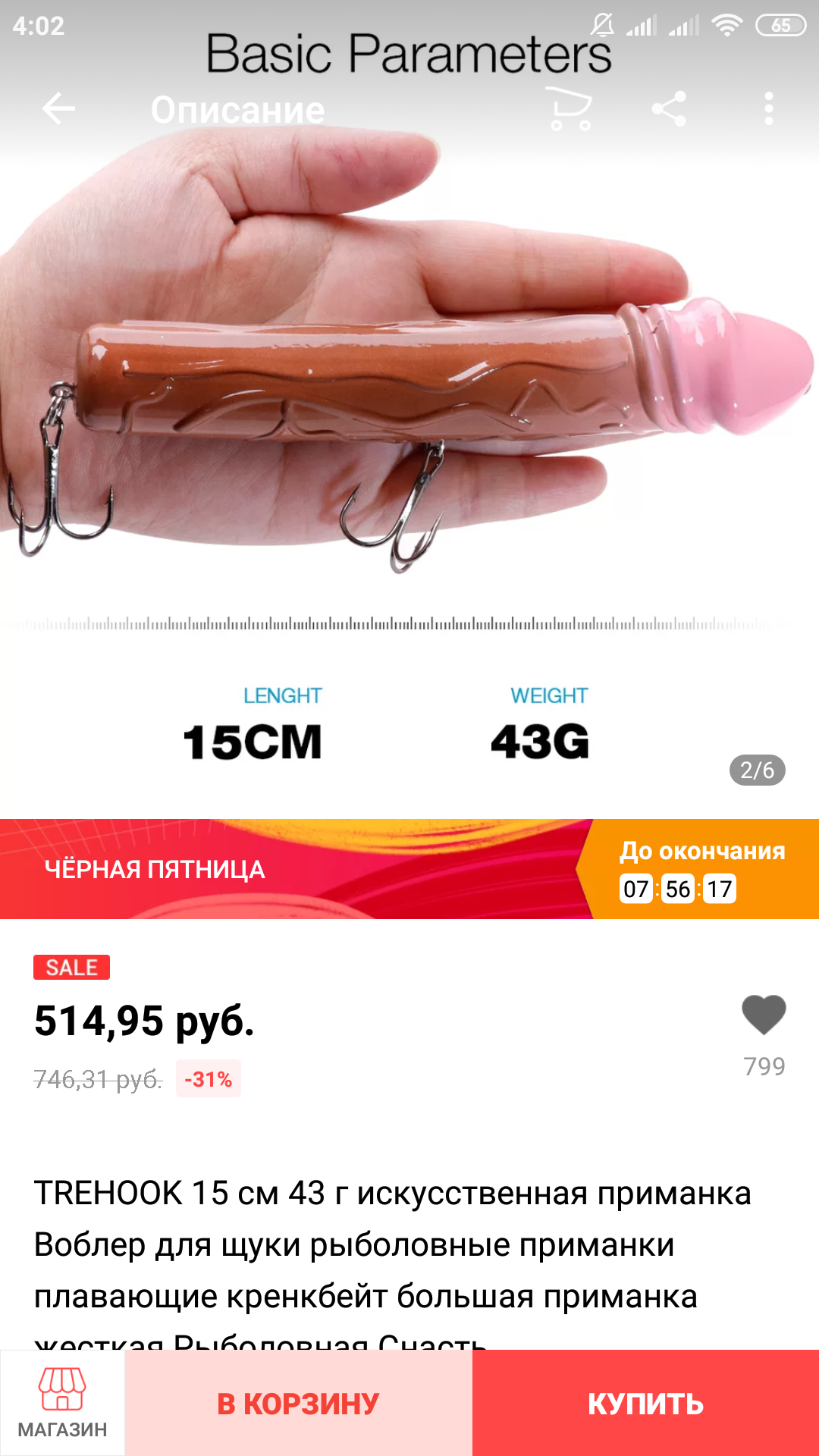819x1456 pixels.
Task: Open the seller's МАГАЗИН page
Action: pyautogui.click(x=62, y=1404)
